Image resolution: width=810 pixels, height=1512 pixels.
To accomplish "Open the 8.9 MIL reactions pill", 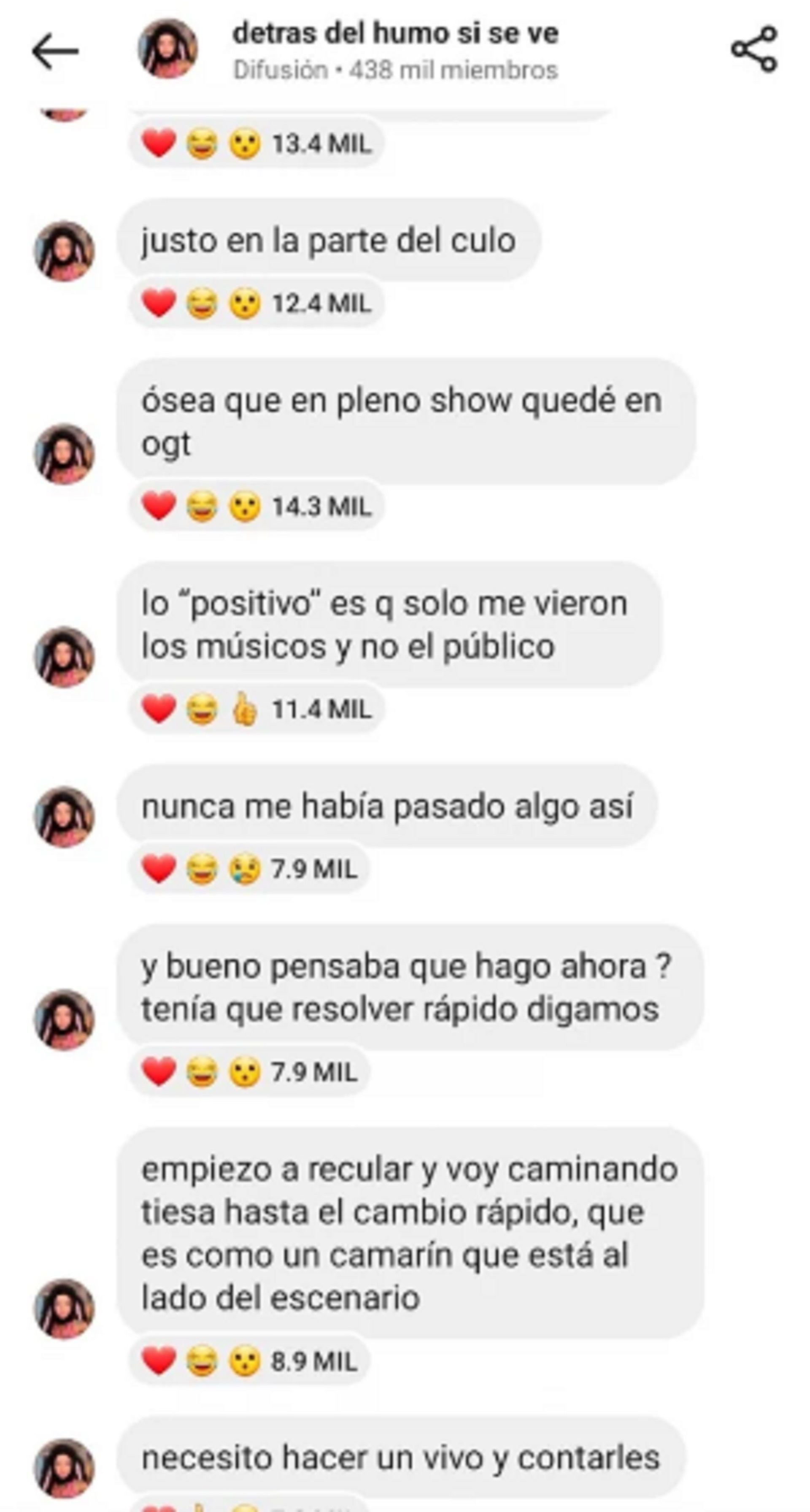I will [249, 1361].
